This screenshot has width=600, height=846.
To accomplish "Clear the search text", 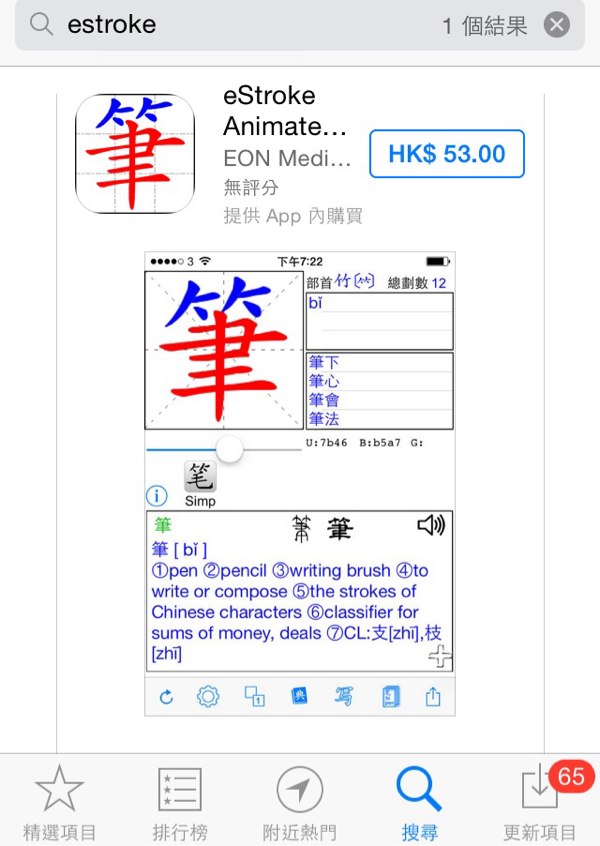I will pos(557,26).
